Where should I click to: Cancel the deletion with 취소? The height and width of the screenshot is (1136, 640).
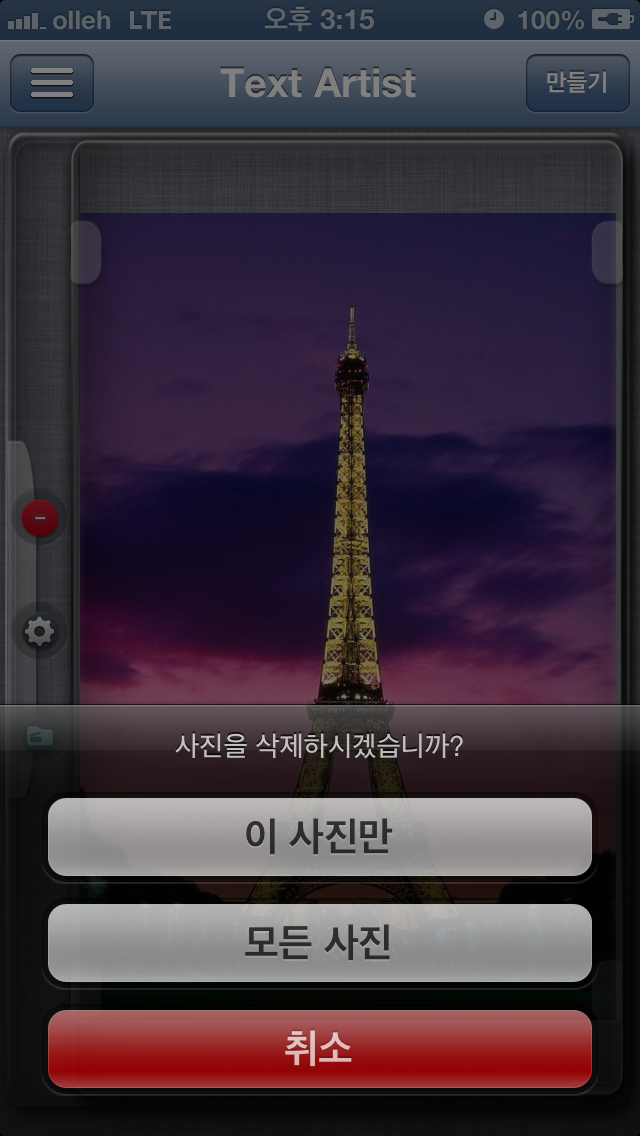(x=320, y=1049)
